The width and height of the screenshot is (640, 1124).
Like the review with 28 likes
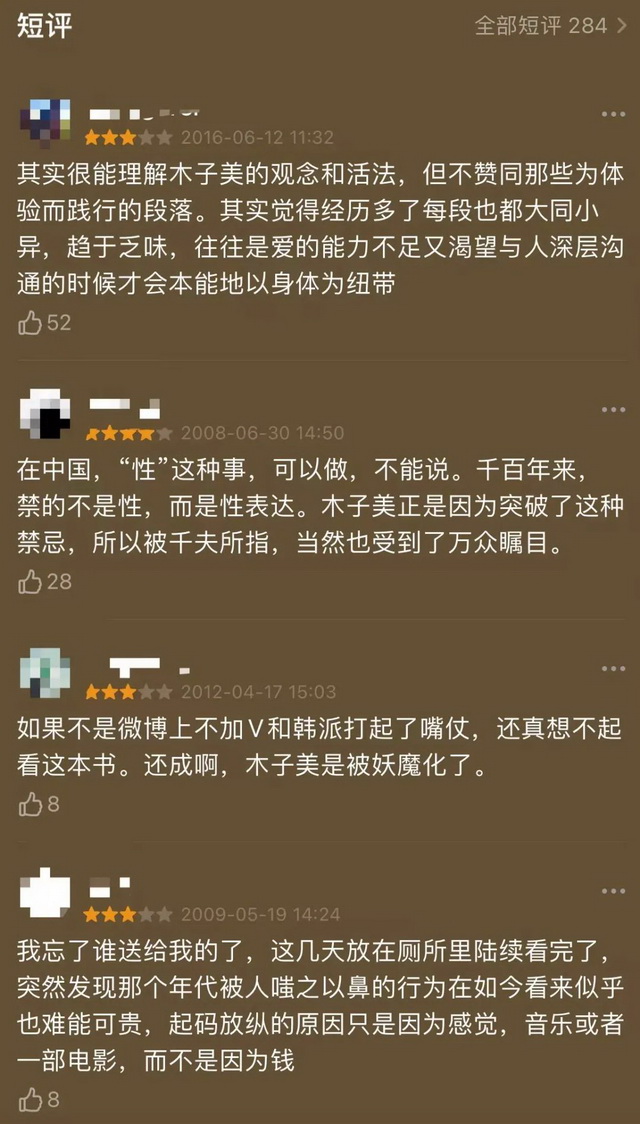pyautogui.click(x=31, y=581)
